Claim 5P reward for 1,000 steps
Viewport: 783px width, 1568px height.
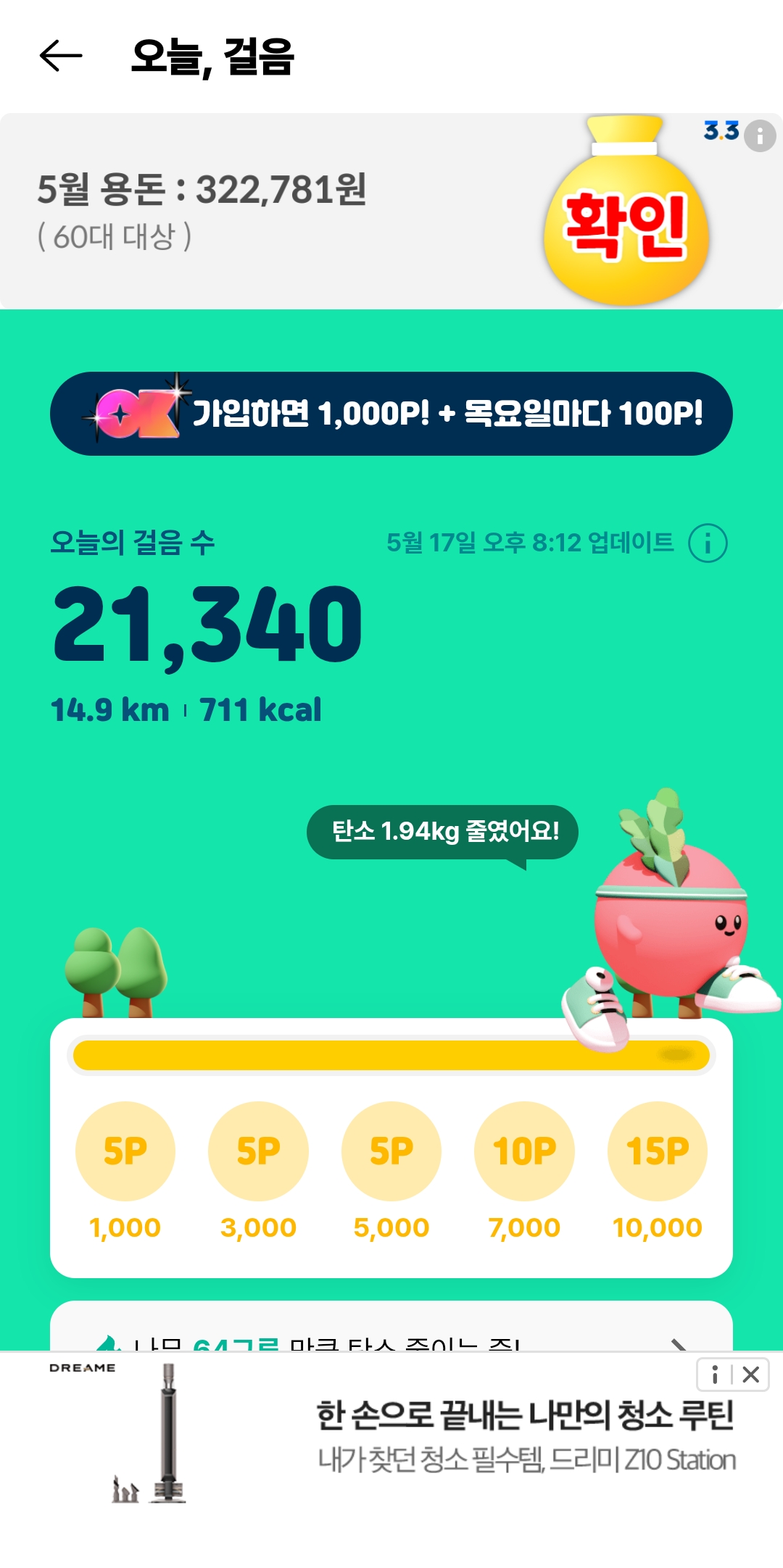point(125,1151)
